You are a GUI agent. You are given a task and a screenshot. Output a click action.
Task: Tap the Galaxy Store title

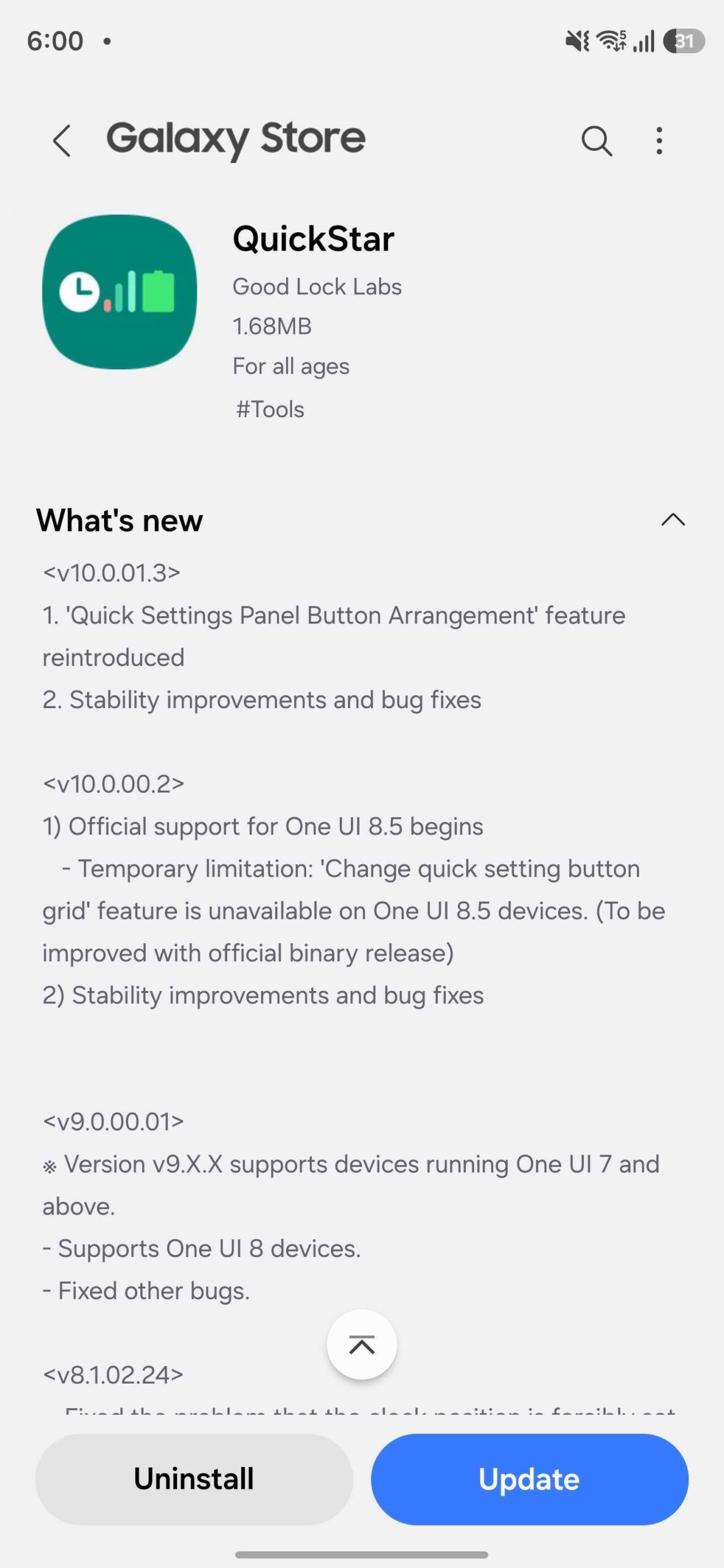tap(235, 140)
